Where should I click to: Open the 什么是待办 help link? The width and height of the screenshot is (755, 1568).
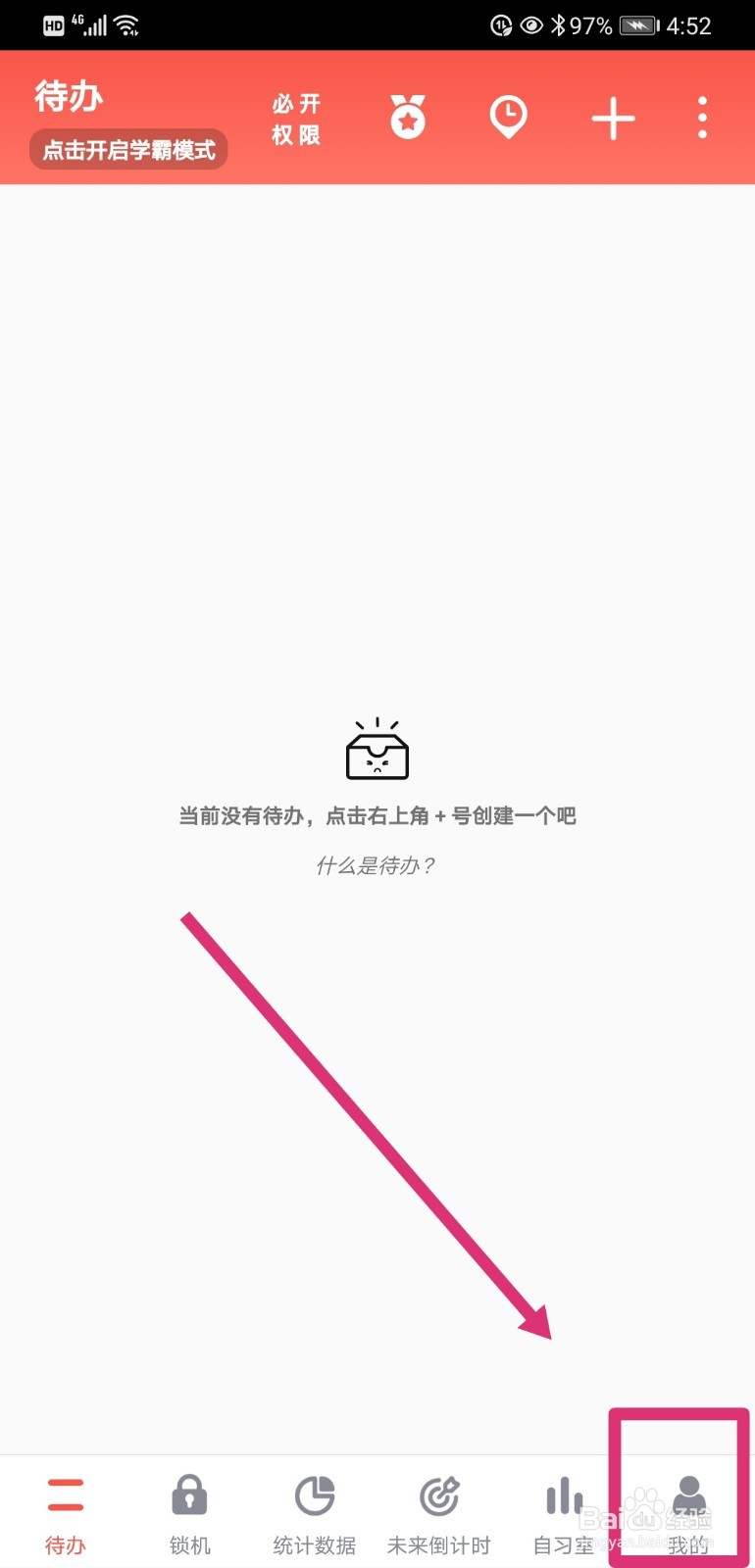tap(377, 865)
